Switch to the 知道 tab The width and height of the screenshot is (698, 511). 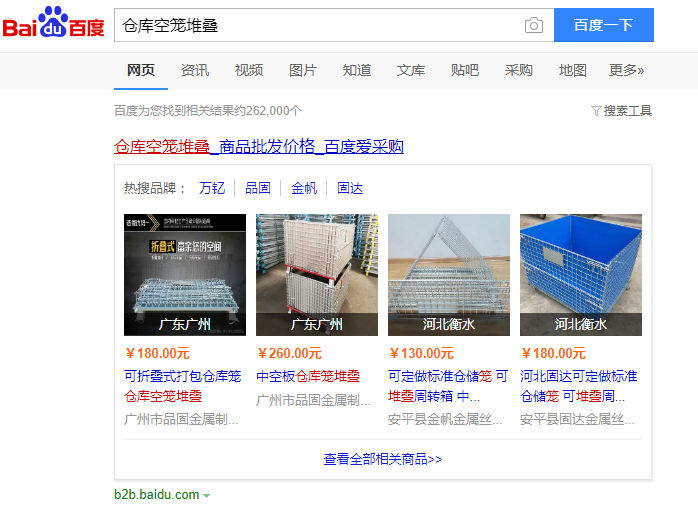357,70
